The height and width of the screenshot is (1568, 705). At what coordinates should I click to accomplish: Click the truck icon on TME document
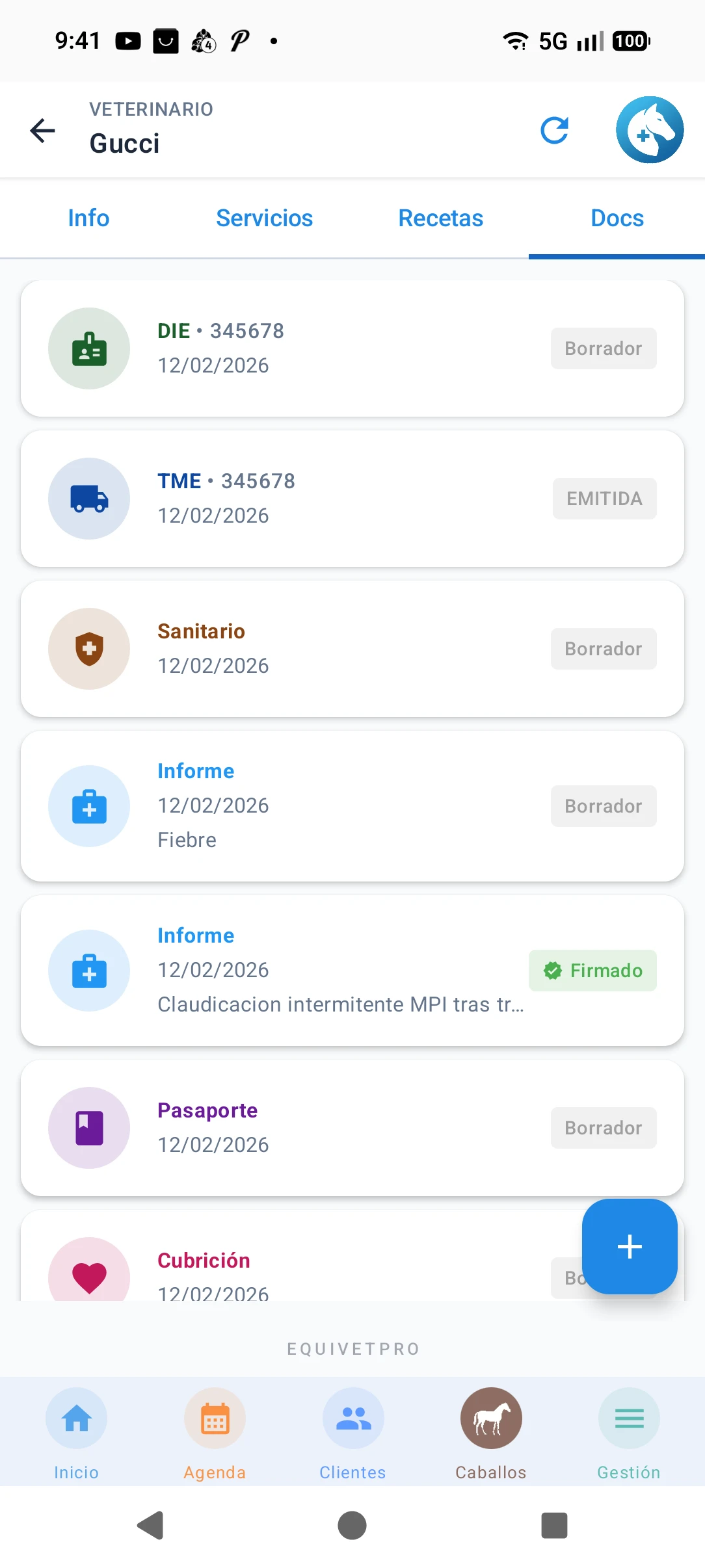(89, 498)
